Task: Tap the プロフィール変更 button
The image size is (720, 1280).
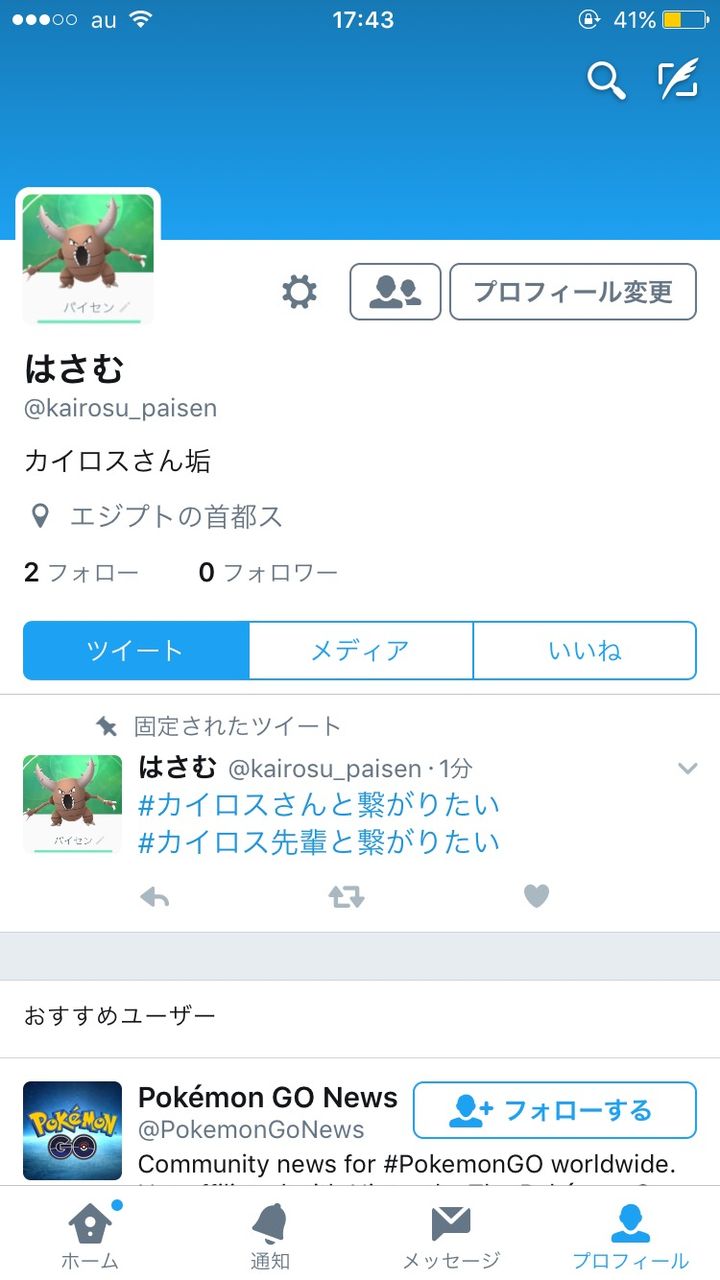Action: pyautogui.click(x=574, y=293)
